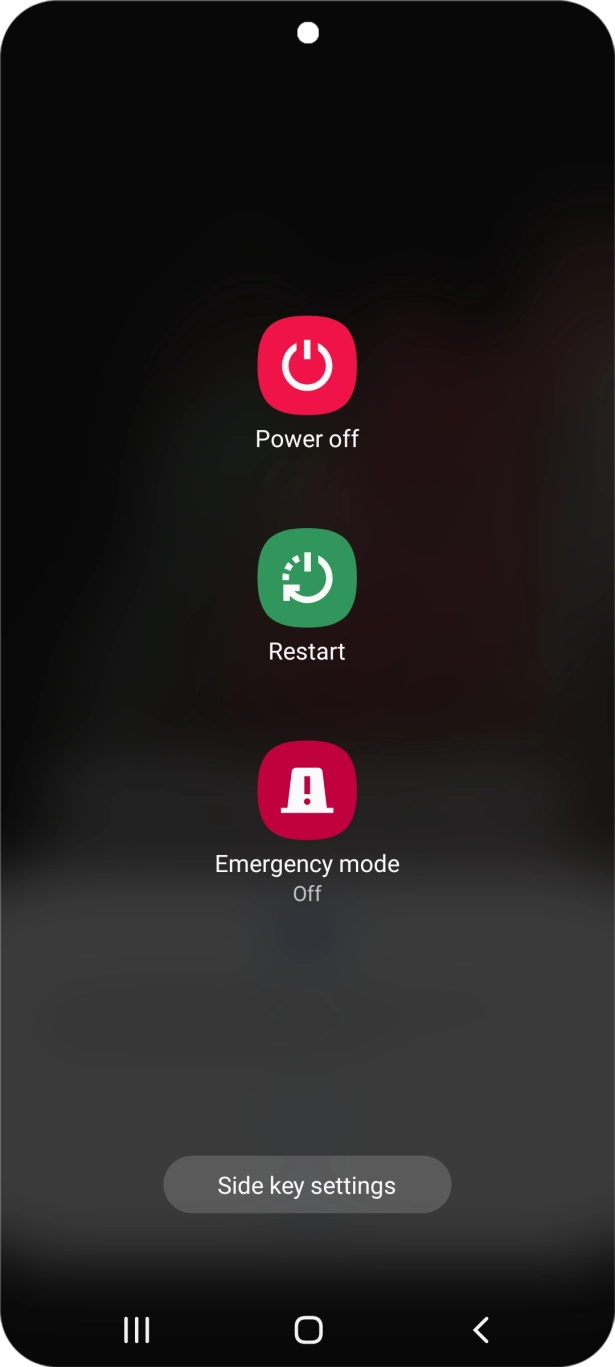Restart the phone
The width and height of the screenshot is (615, 1367).
(307, 578)
